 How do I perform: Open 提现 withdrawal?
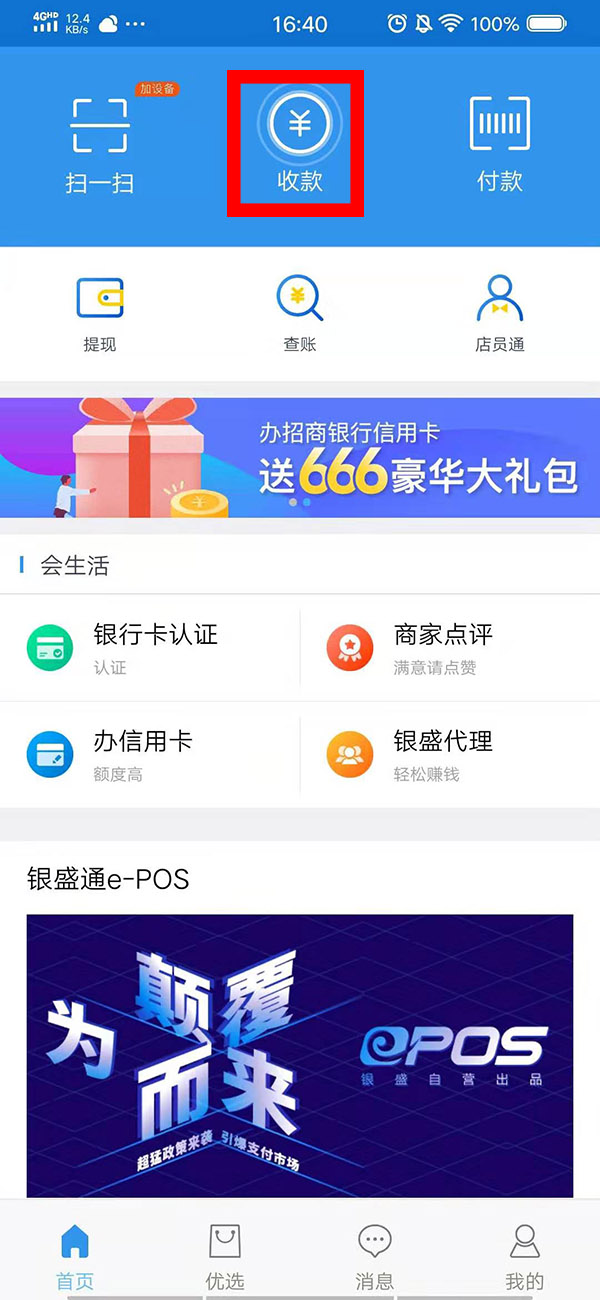pos(99,314)
